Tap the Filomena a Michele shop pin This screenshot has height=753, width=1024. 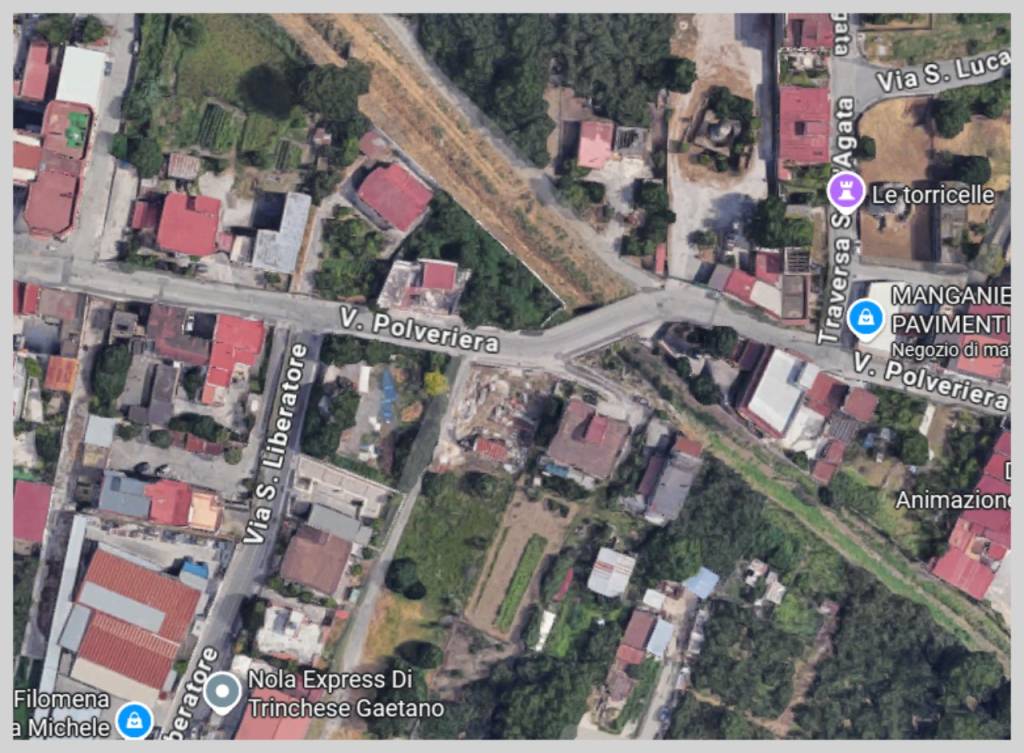(133, 718)
